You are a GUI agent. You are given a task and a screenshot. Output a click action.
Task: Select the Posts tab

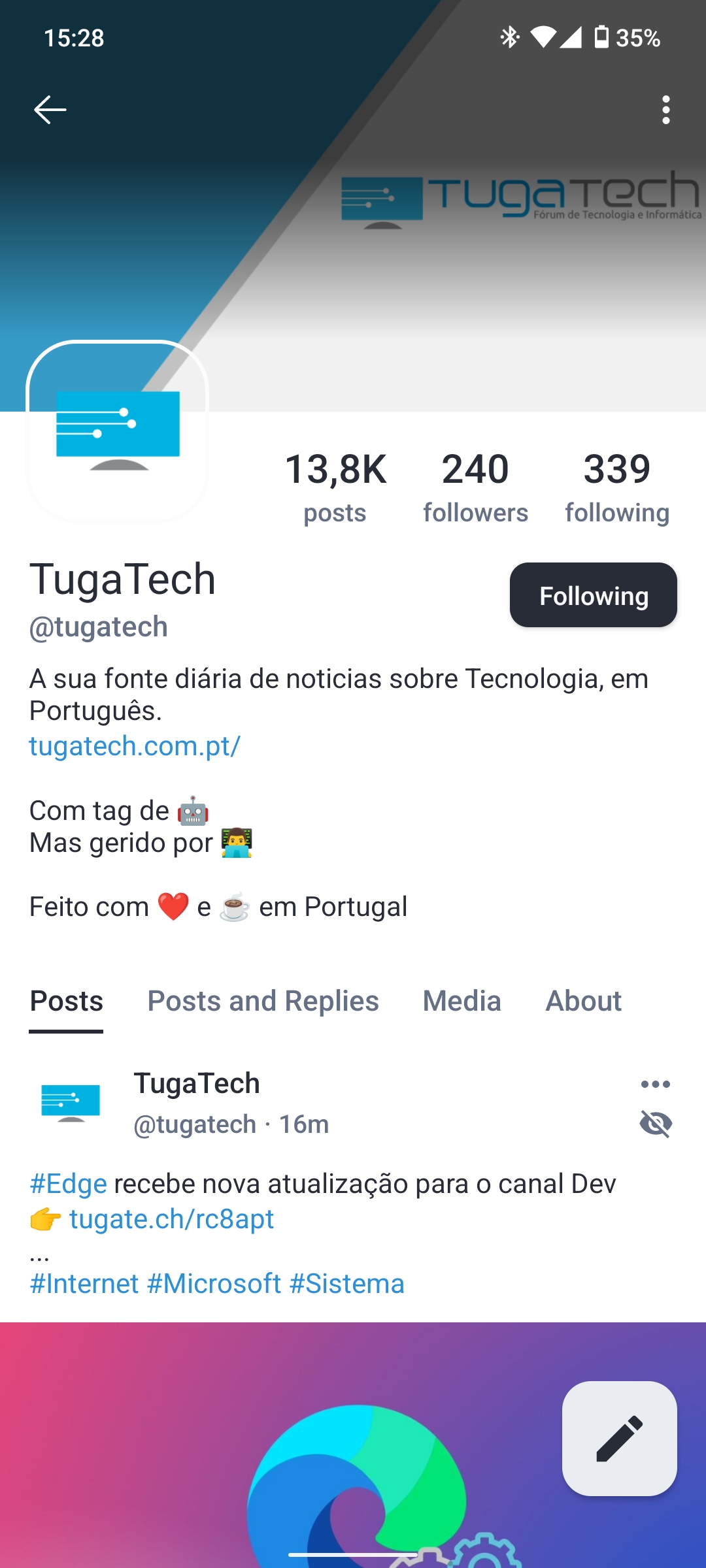pos(67,1001)
